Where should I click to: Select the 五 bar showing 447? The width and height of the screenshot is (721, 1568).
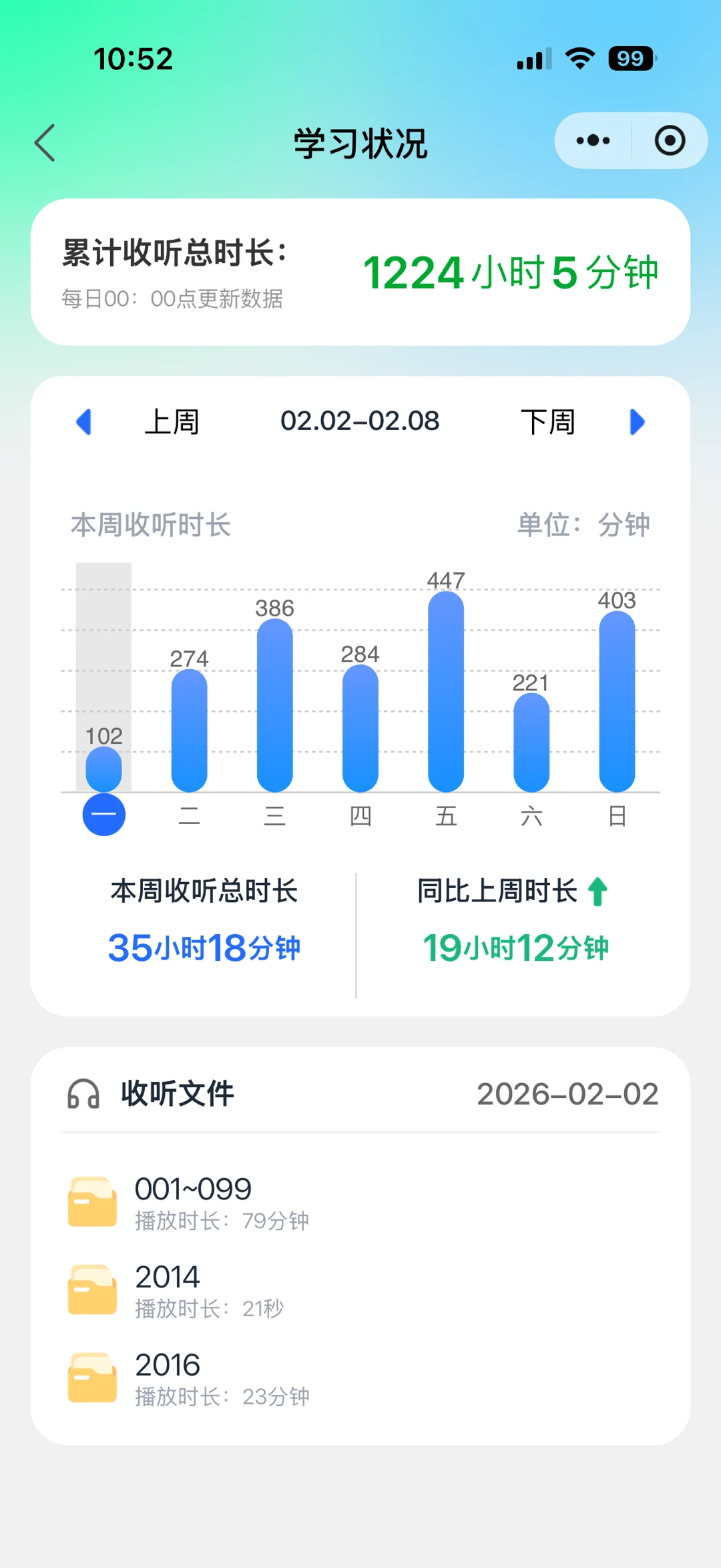[x=446, y=691]
